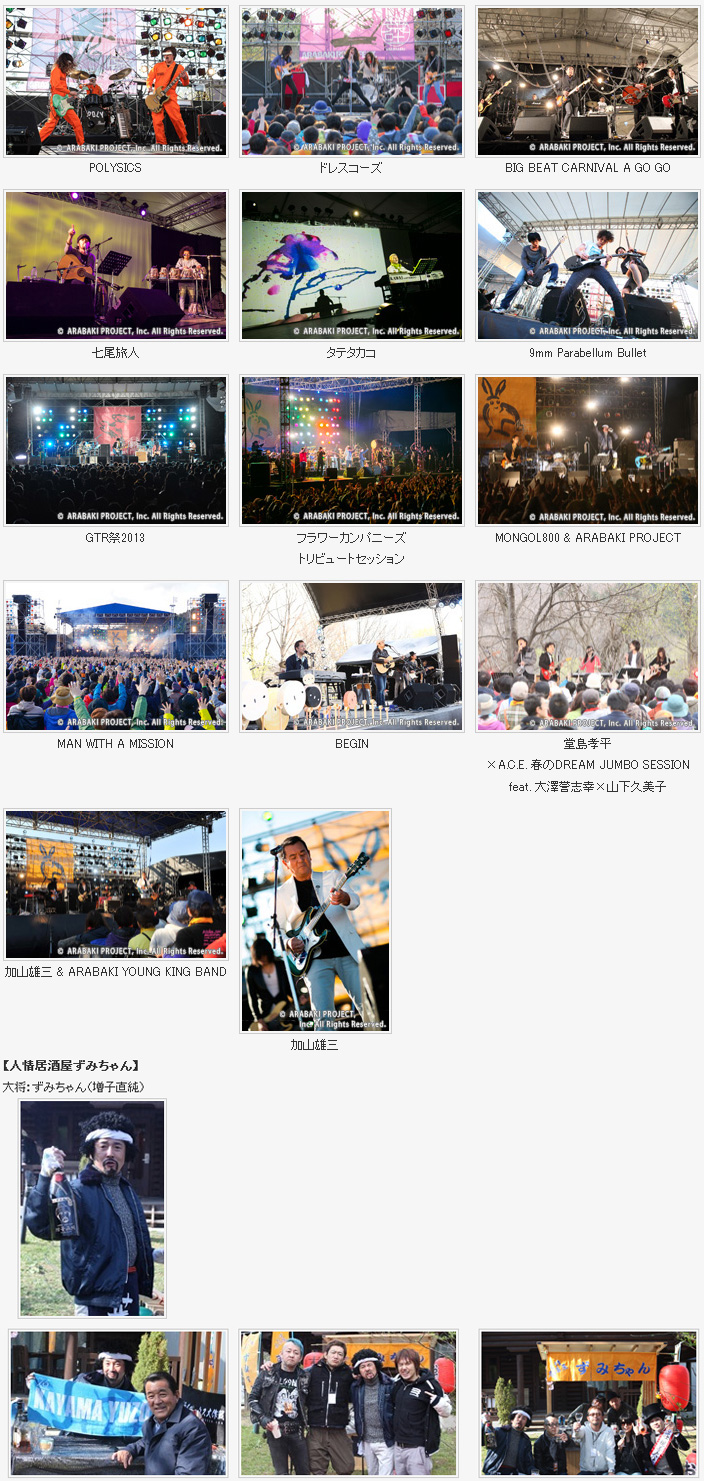View the 堂島孝平 DREAM JUMBO SESSION photo
704x1481 pixels.
coord(588,656)
